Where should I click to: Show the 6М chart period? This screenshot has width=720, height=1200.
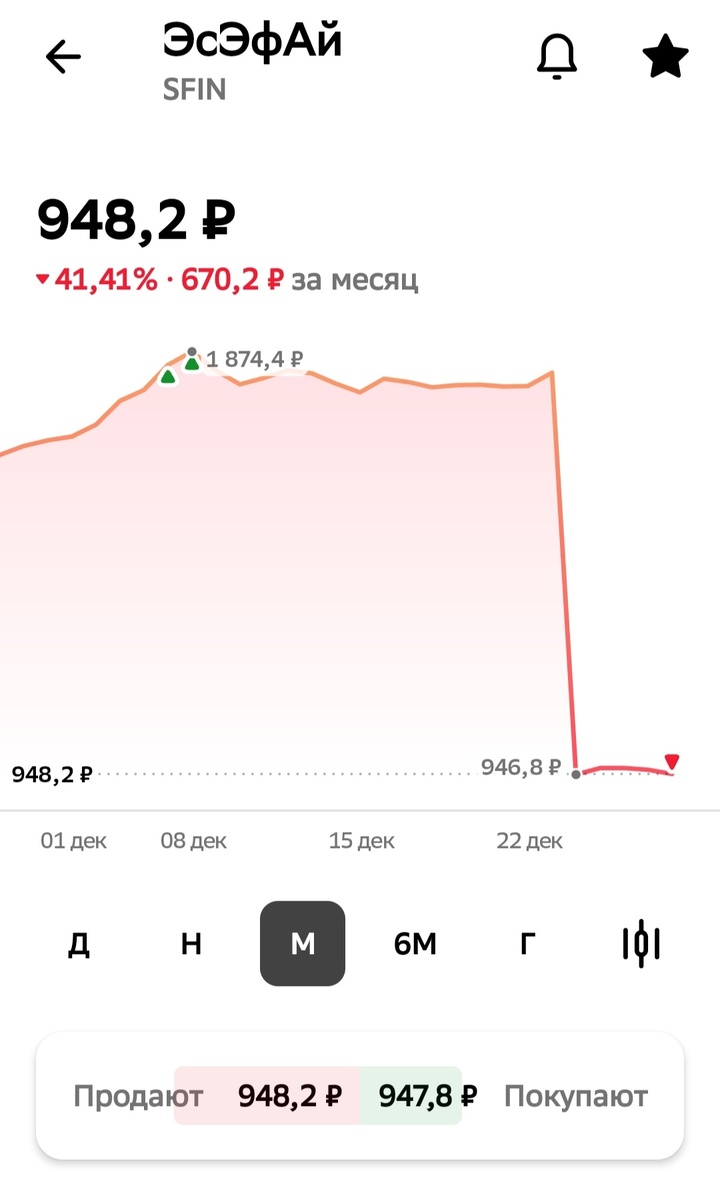pyautogui.click(x=415, y=944)
